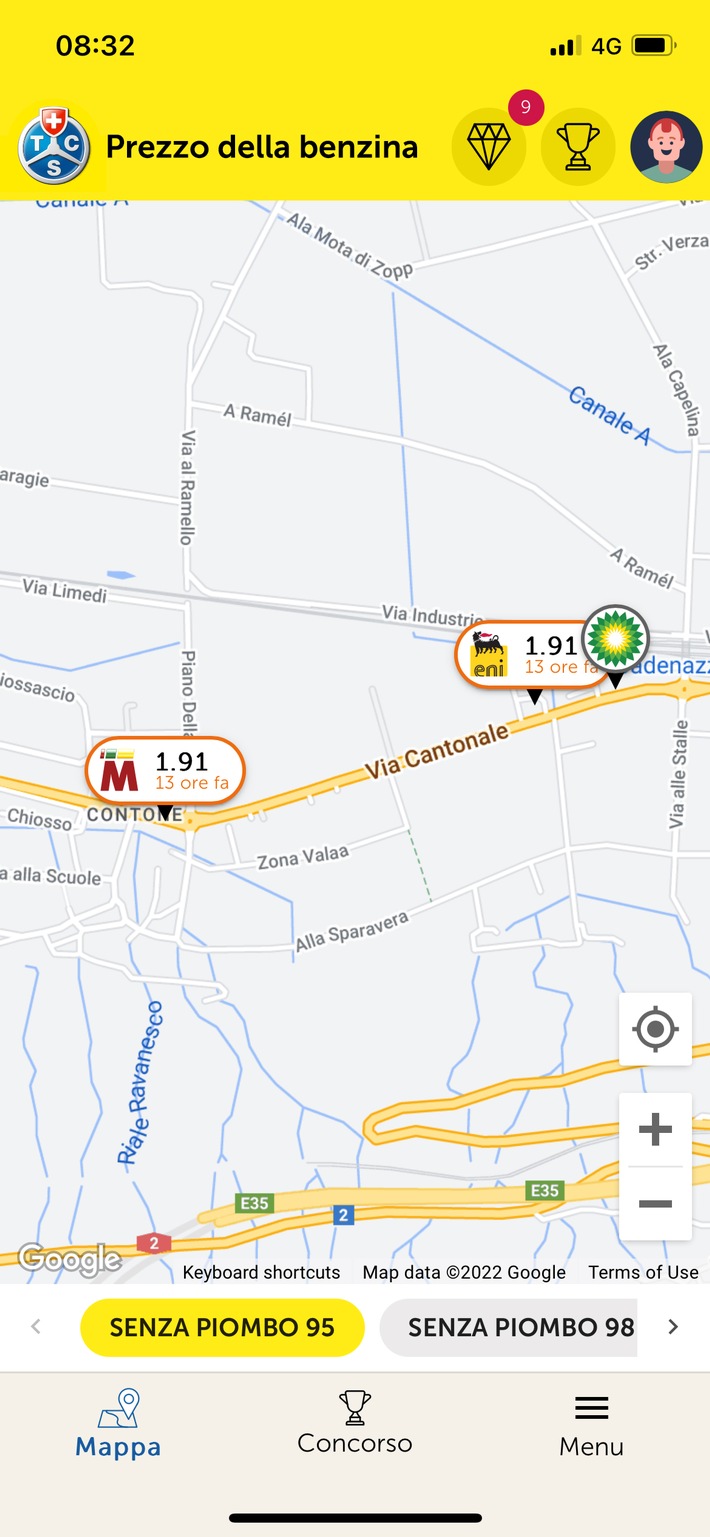Open the user profile avatar
Viewport: 710px width, 1537px height.
(x=666, y=148)
